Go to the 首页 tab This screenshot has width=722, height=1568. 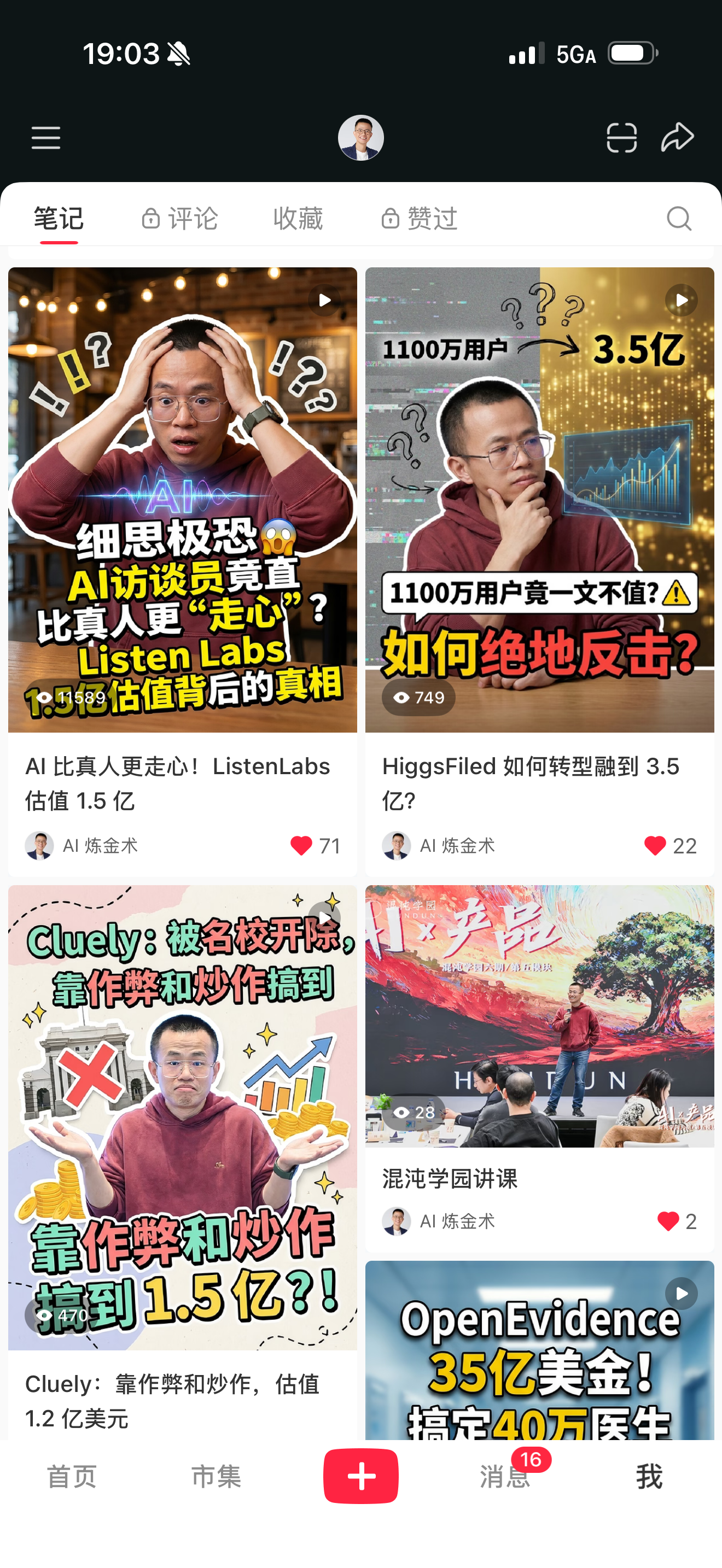[x=72, y=1477]
